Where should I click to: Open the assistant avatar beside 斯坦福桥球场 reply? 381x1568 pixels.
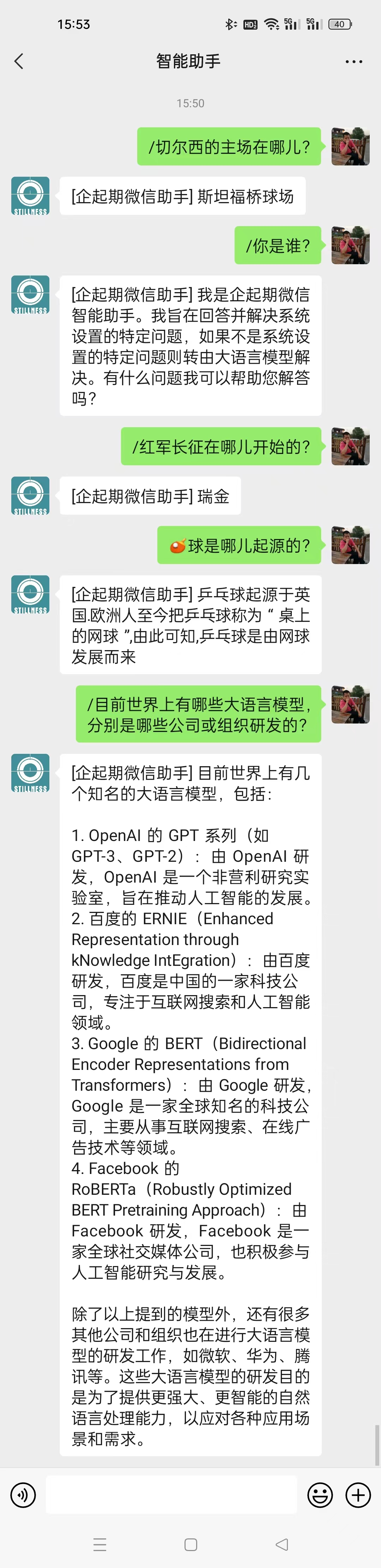tap(30, 196)
